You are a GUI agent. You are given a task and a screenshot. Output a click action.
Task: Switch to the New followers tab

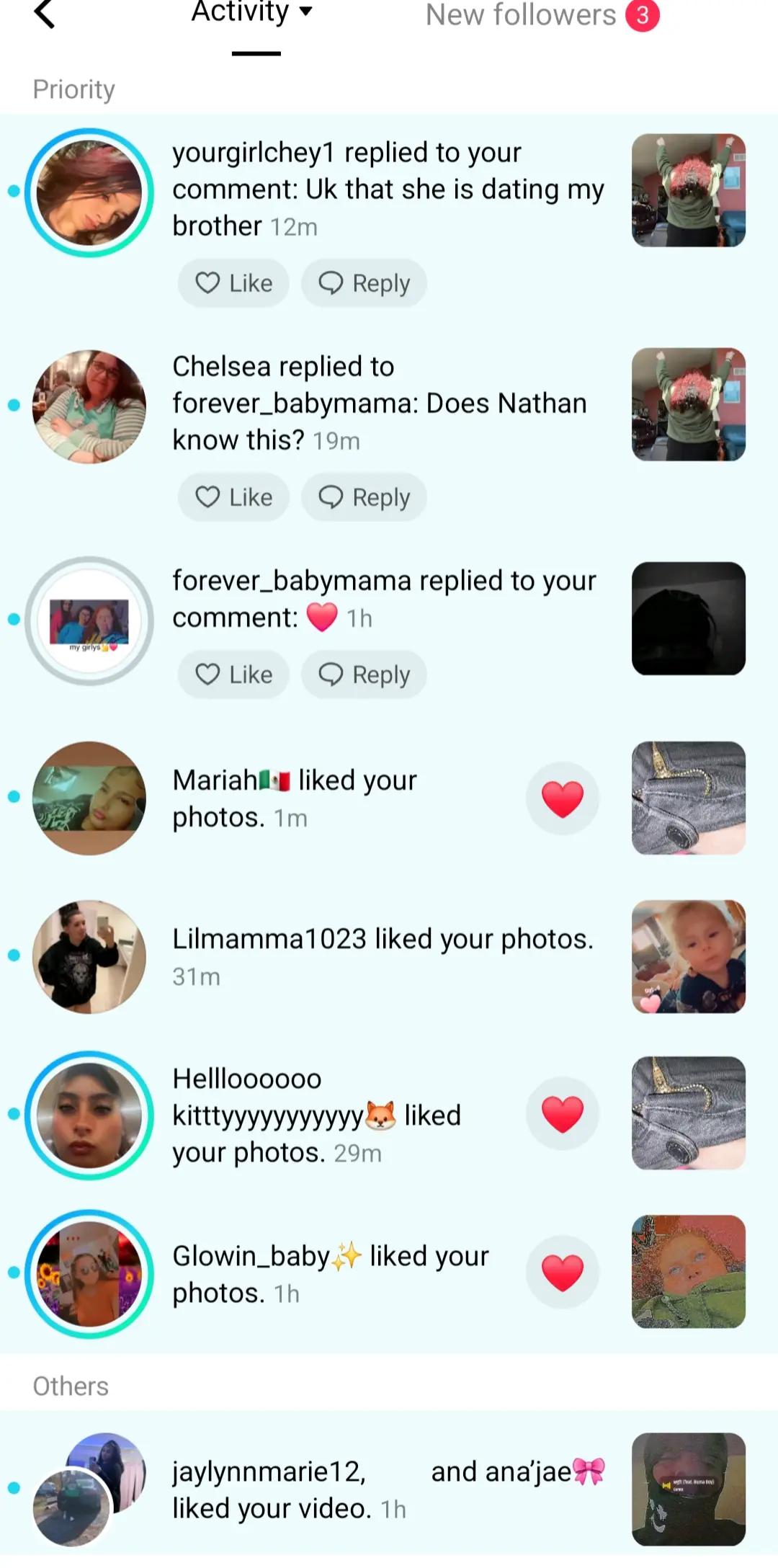point(542,14)
